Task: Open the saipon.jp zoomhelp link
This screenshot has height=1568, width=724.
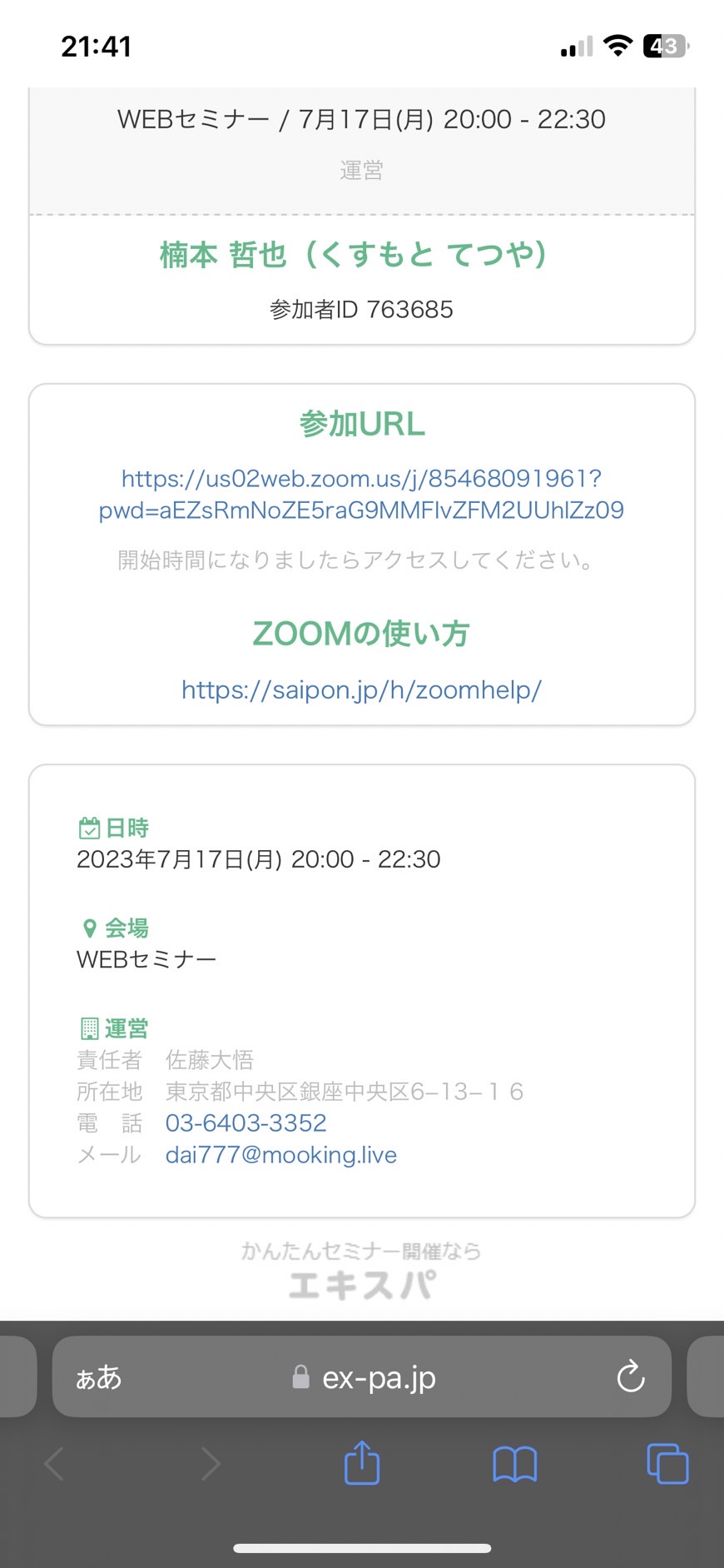Action: tap(361, 689)
